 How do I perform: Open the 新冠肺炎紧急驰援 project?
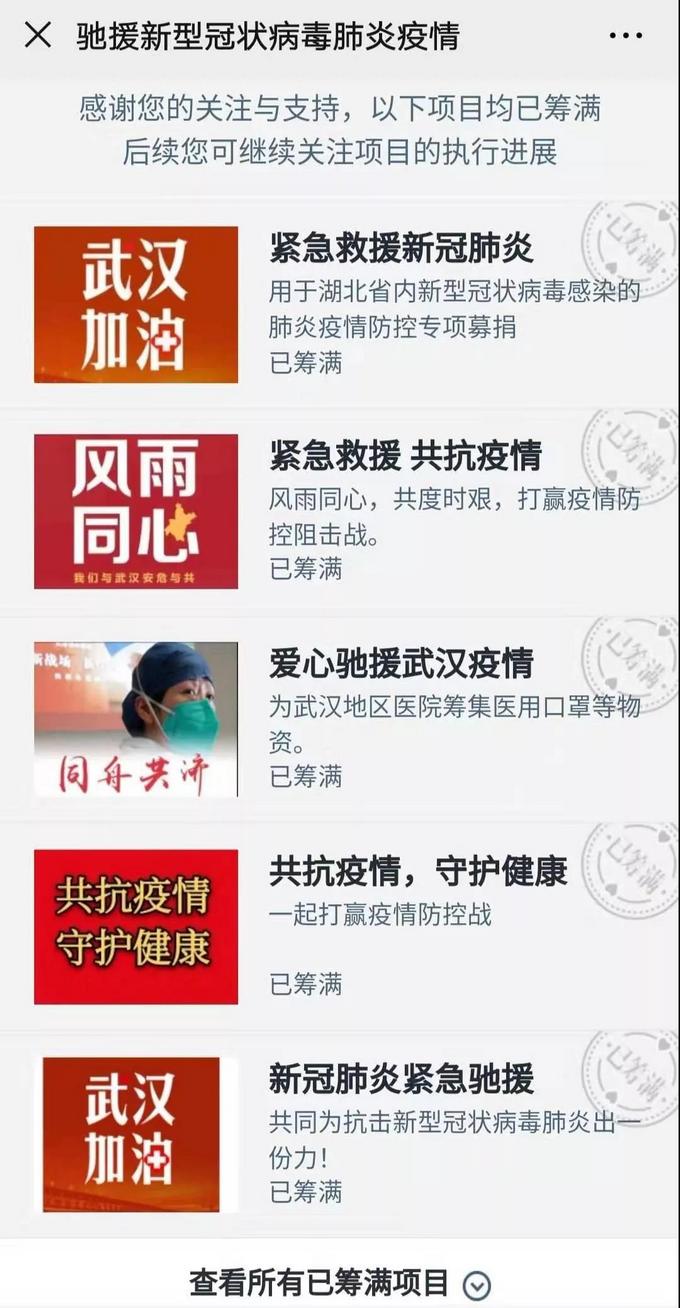[401, 1079]
